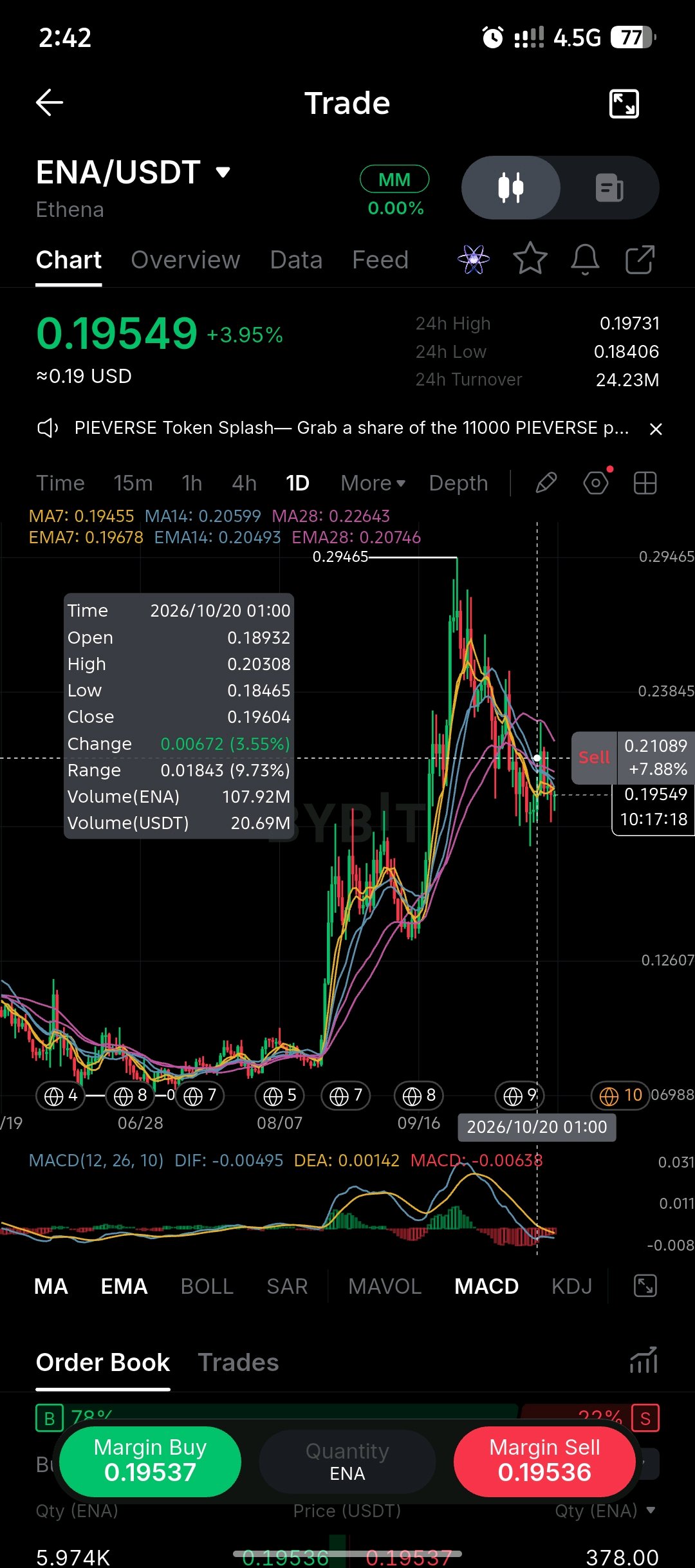Select the 4h chart interval
This screenshot has width=695, height=1568.
click(245, 483)
